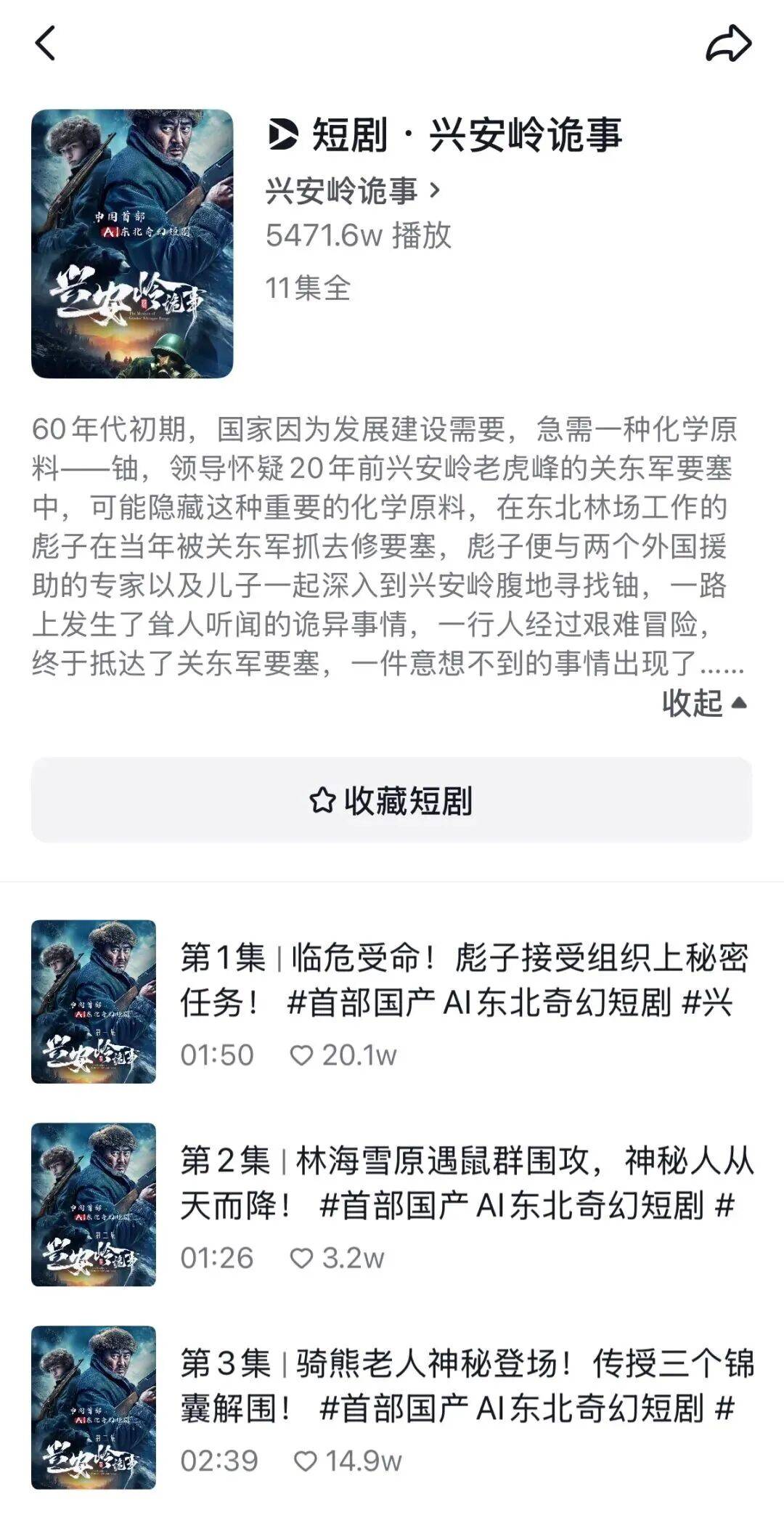Open the 兴安岭诡事 series link
The image size is (784, 1518).
pos(353,191)
